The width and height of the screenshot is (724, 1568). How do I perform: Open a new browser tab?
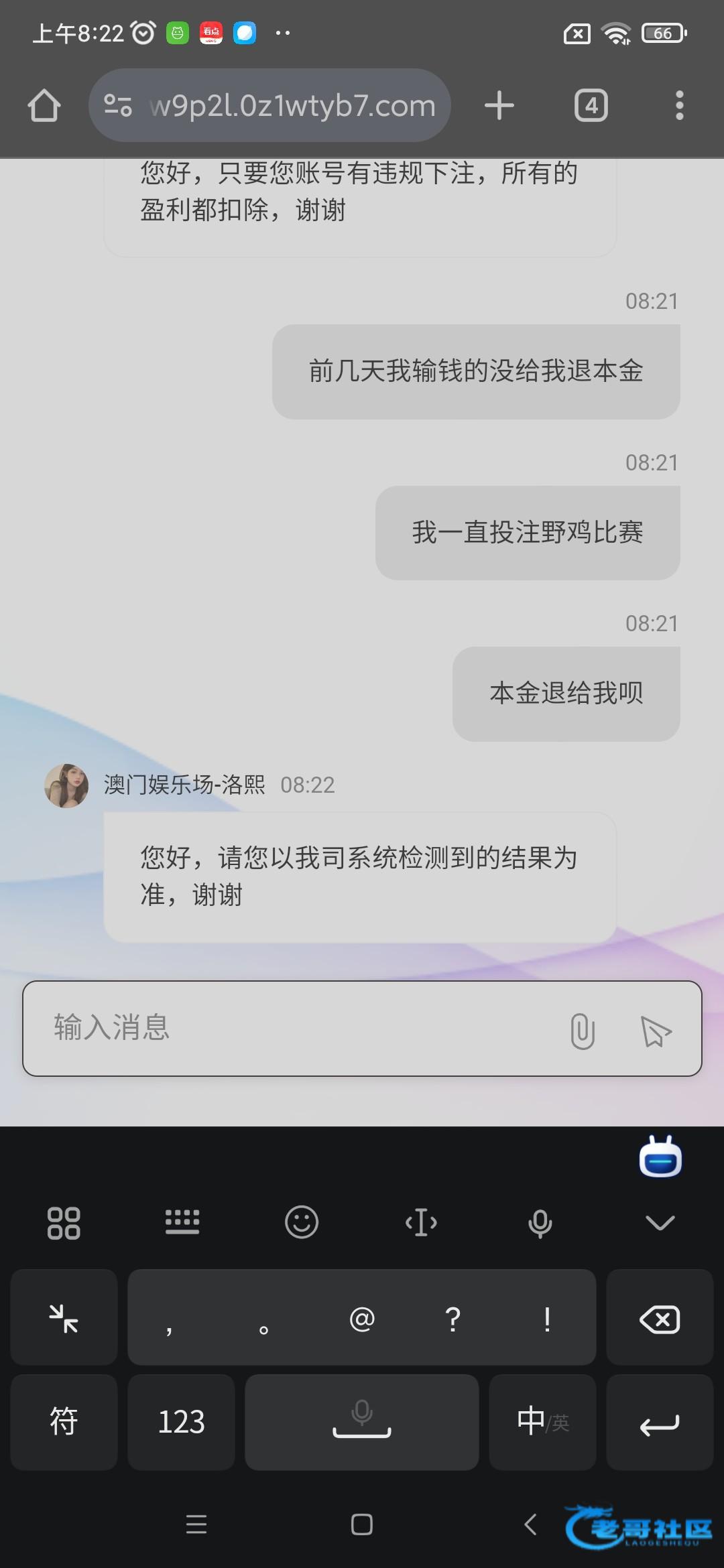pyautogui.click(x=499, y=106)
